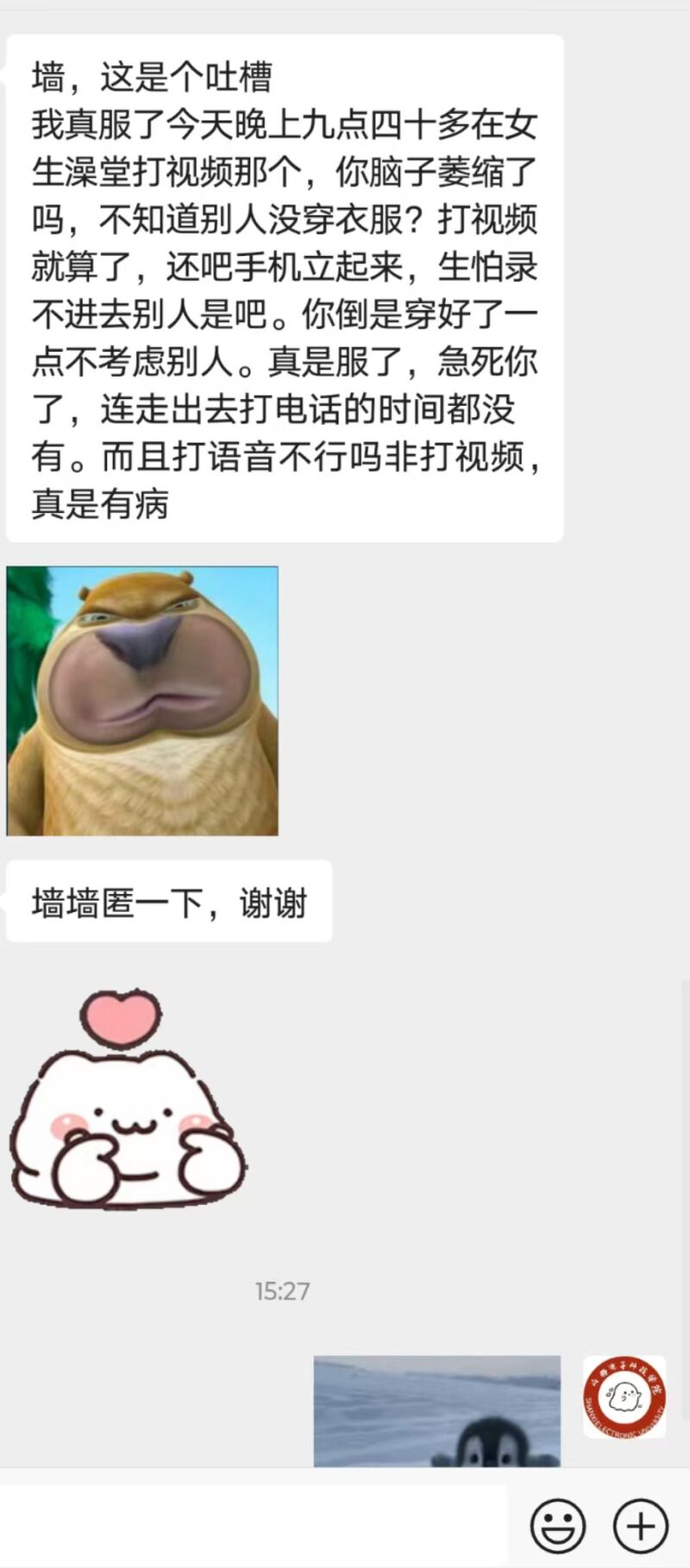Open the penguin image message
Image resolution: width=690 pixels, height=1568 pixels.
pyautogui.click(x=436, y=1412)
